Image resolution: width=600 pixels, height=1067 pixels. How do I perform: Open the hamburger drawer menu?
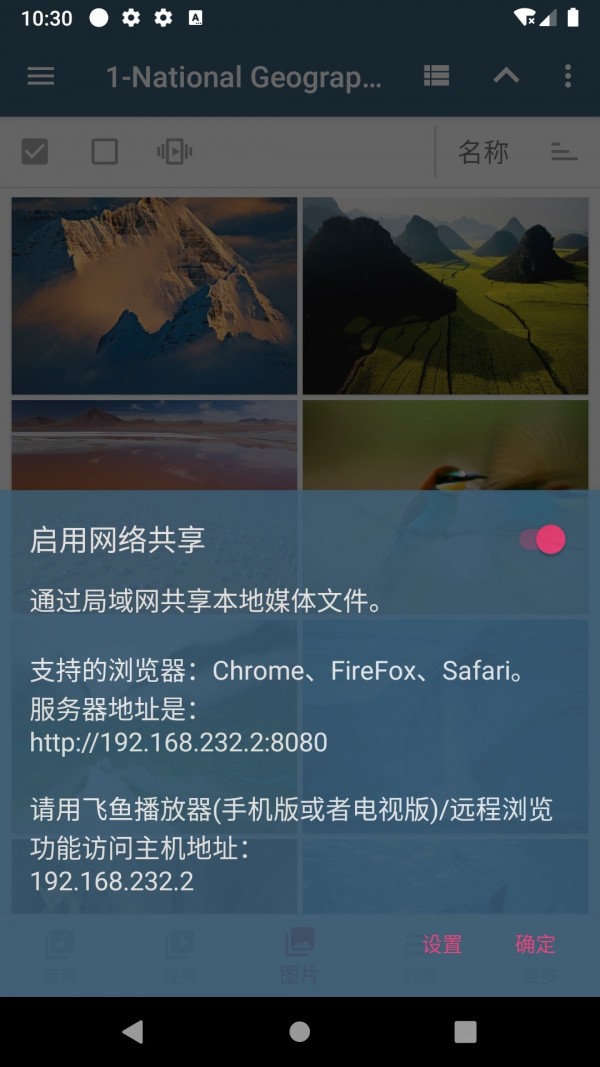(x=41, y=76)
